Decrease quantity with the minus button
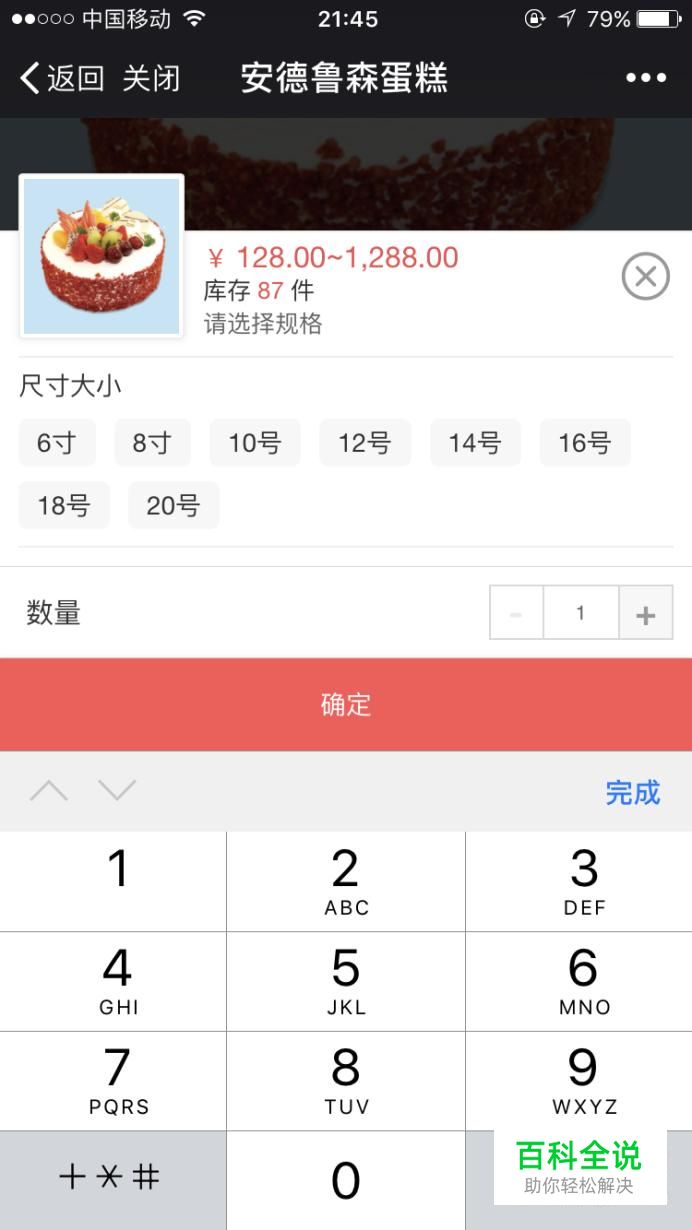692x1230 pixels. [516, 613]
